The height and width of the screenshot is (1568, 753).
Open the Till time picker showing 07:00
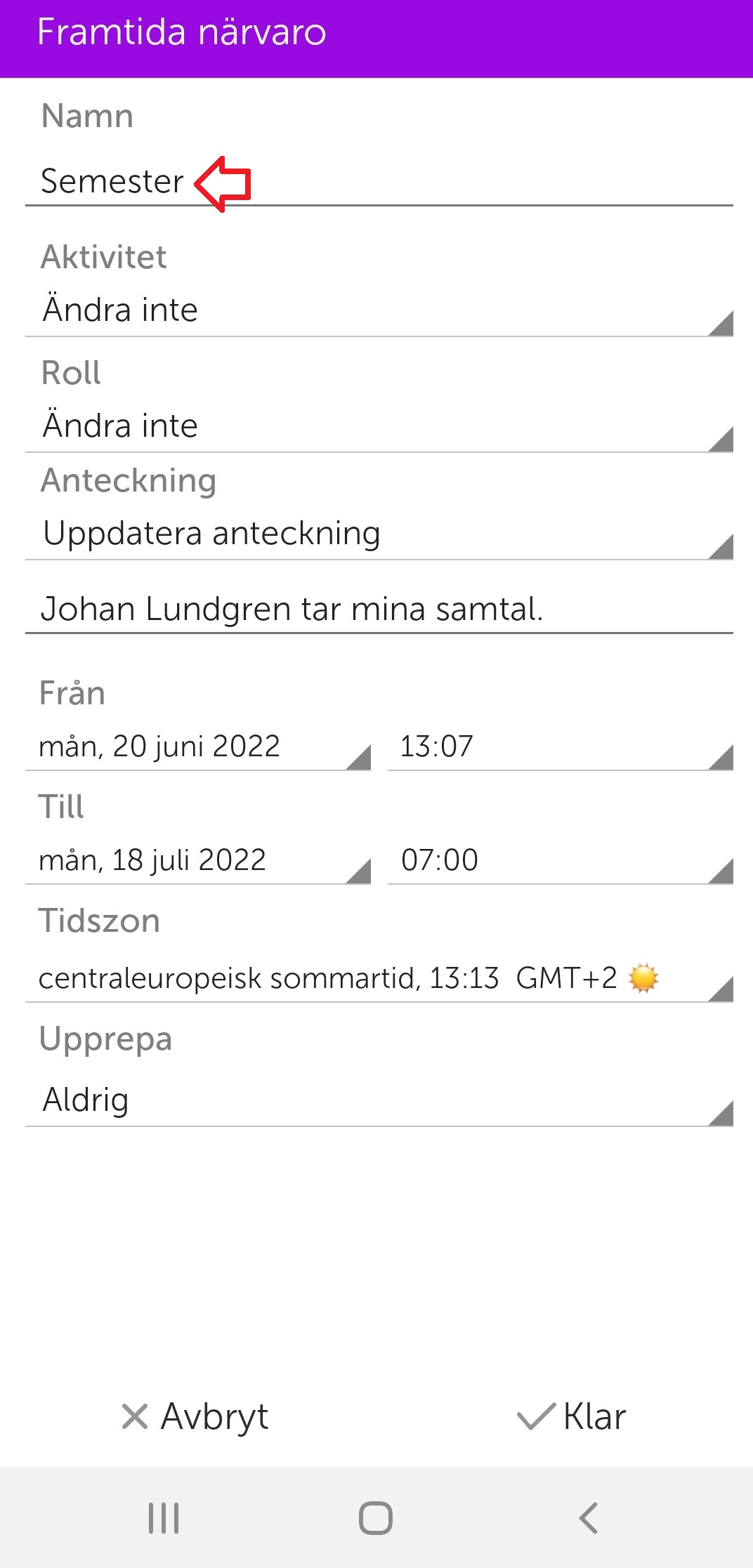(555, 859)
